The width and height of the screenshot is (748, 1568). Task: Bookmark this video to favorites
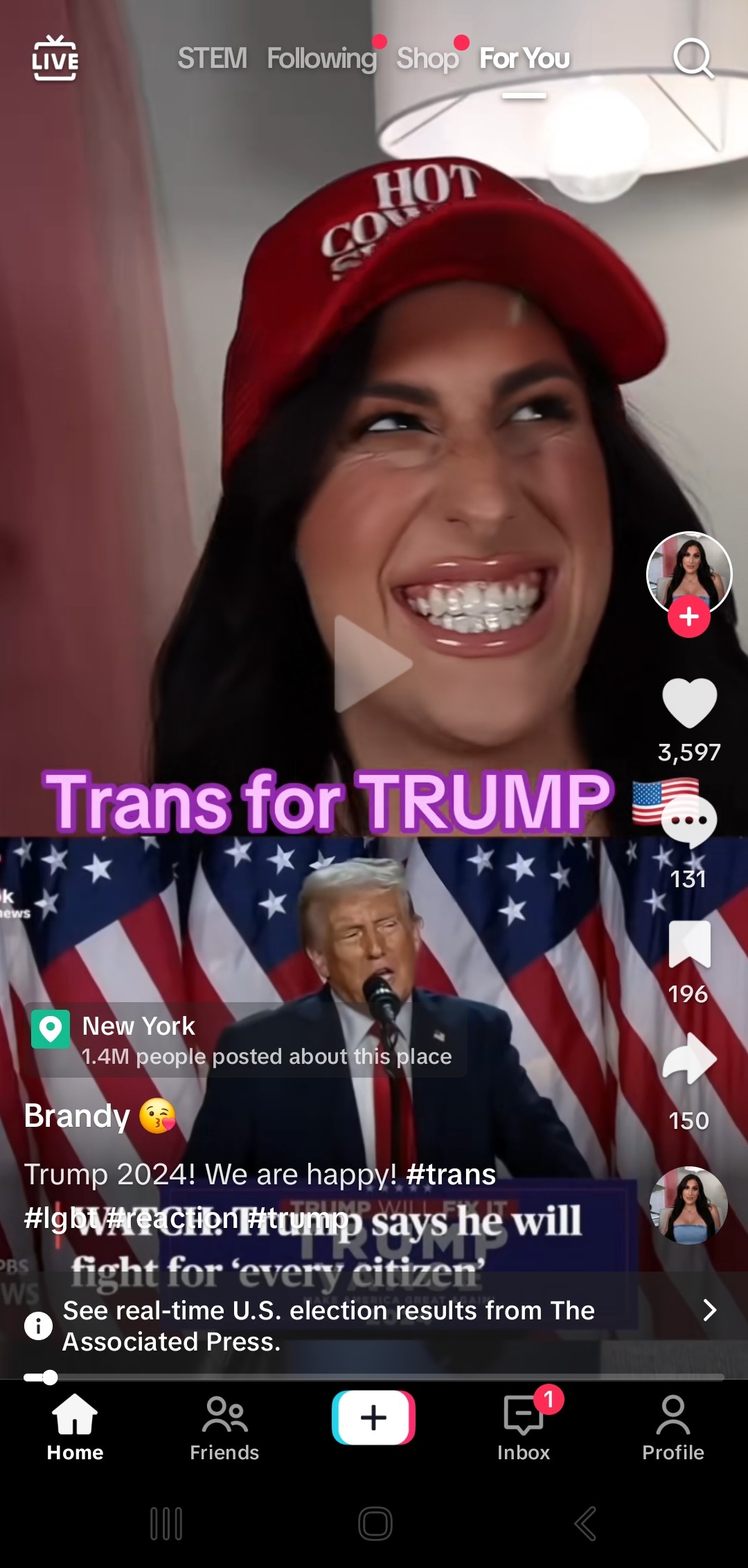coord(689,944)
